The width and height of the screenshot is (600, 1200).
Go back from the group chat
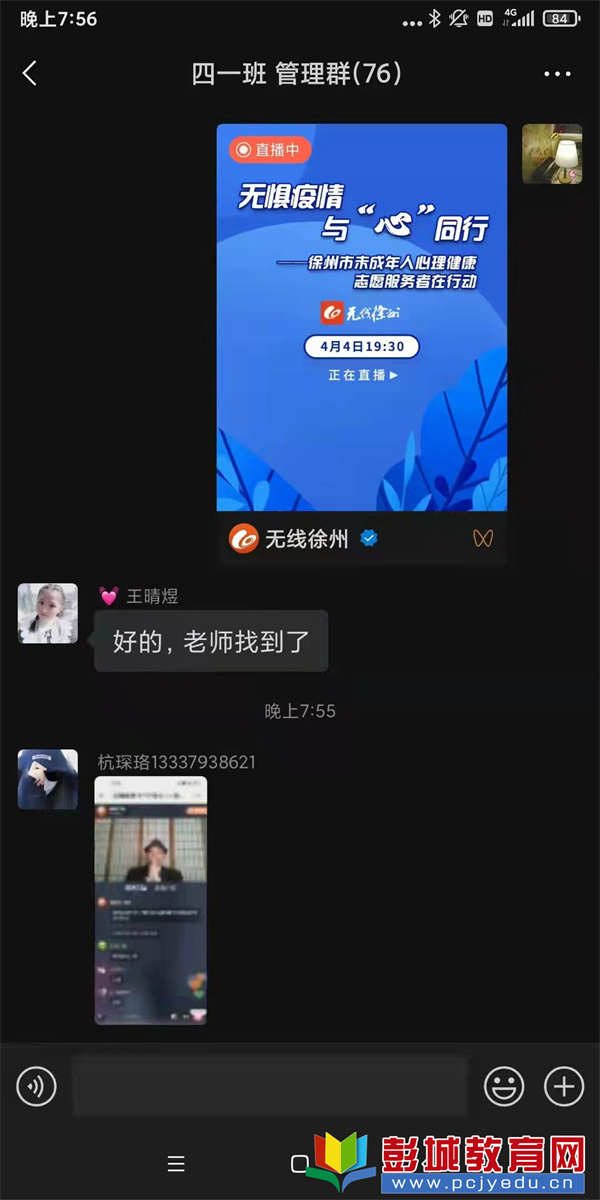(x=30, y=73)
